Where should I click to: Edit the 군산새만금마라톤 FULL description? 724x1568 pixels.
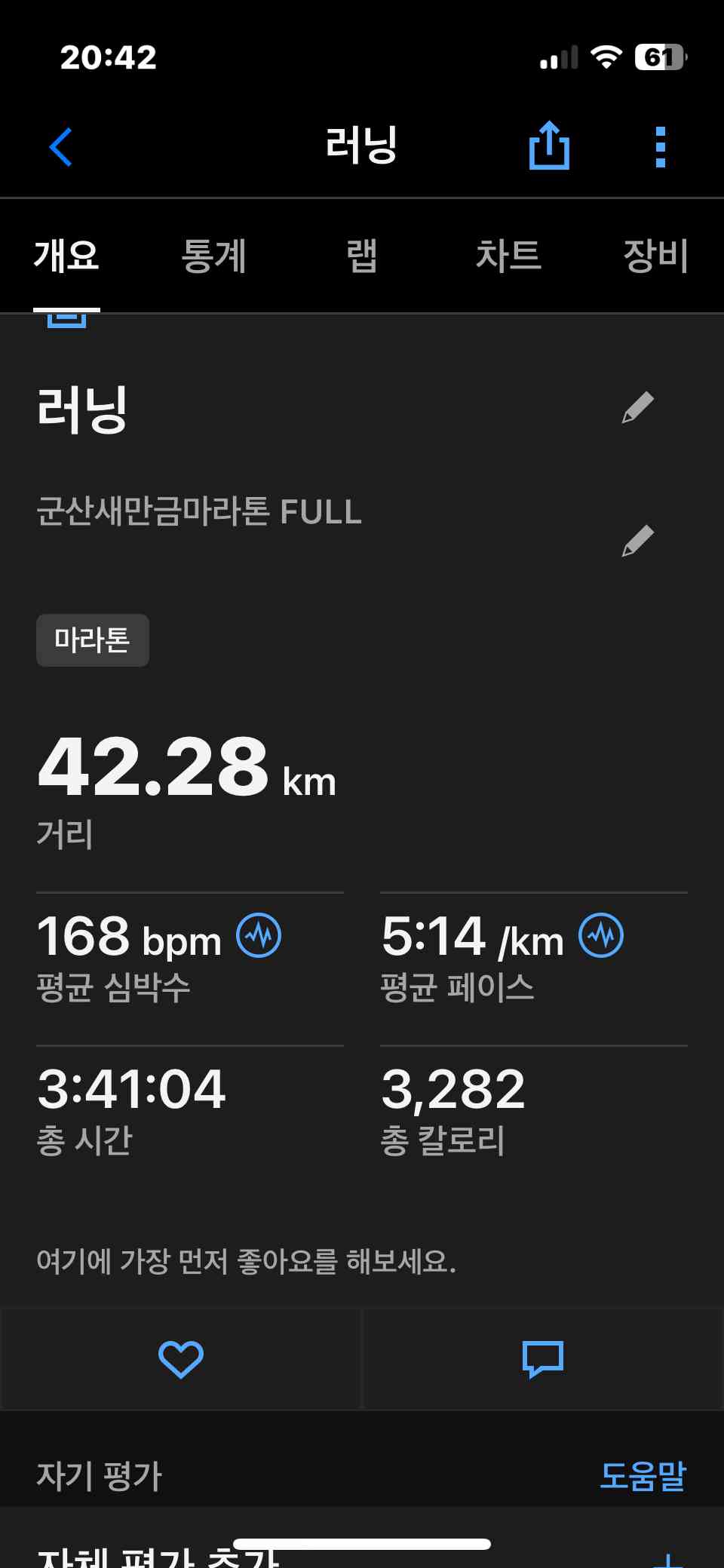(x=637, y=541)
